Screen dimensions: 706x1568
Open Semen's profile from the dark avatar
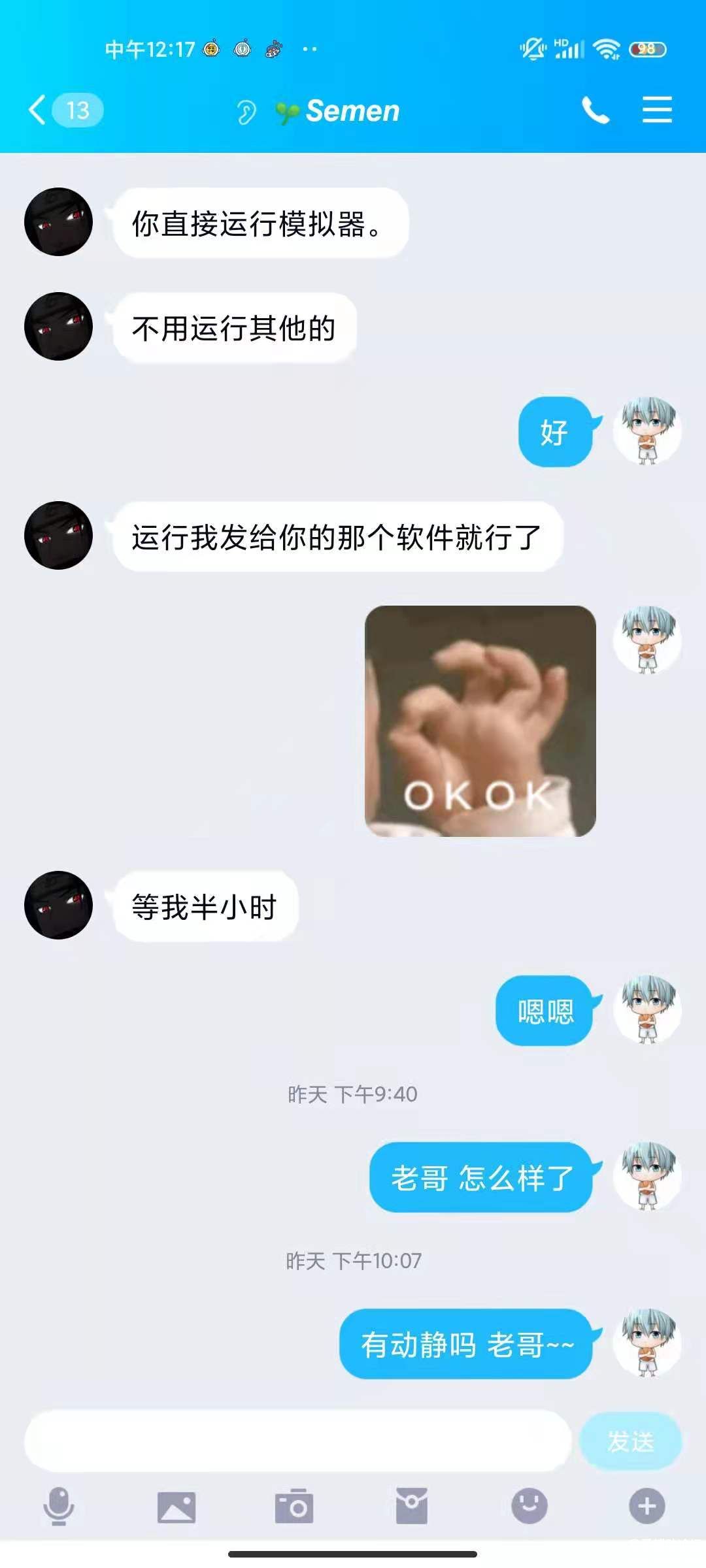pyautogui.click(x=58, y=222)
